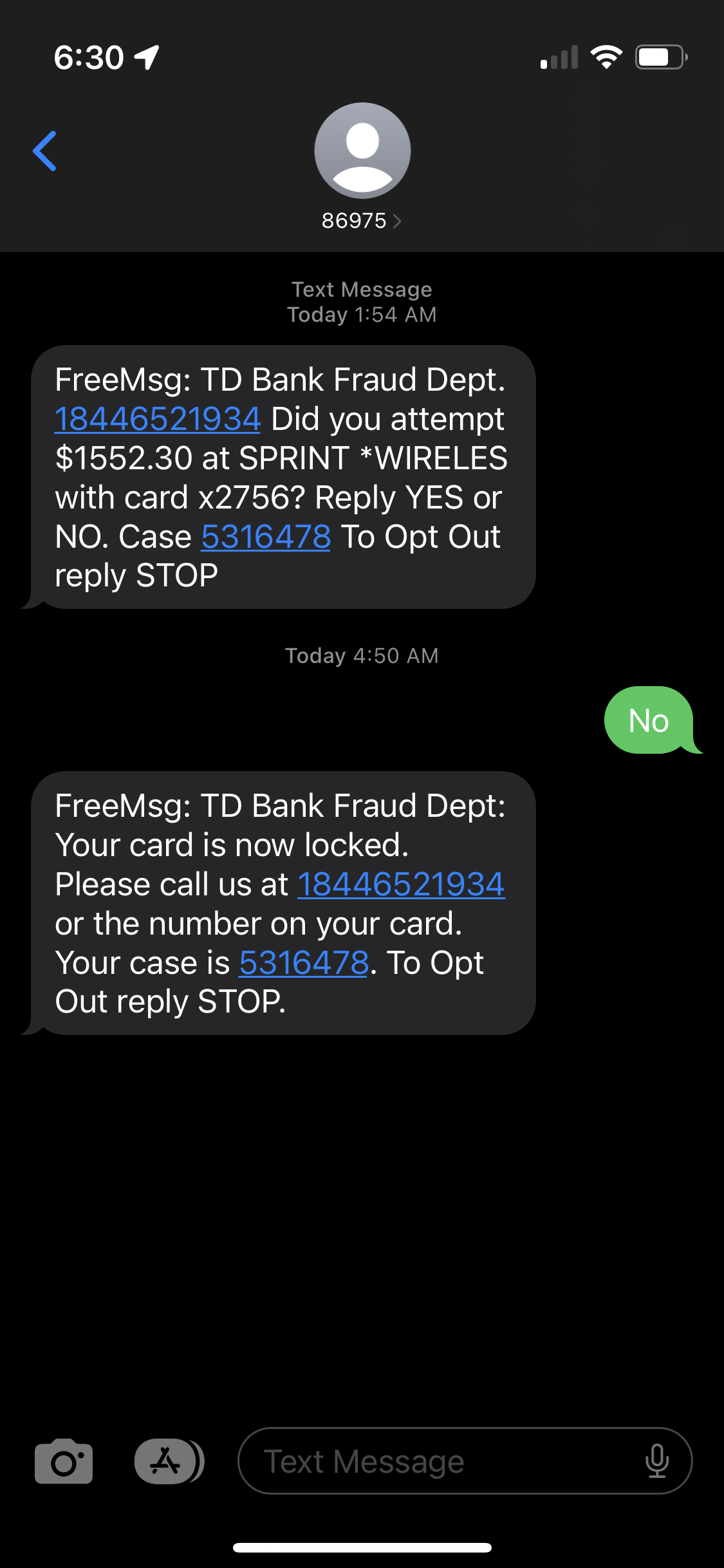Select the green 'No' reply bubble
The image size is (724, 1568).
(649, 720)
